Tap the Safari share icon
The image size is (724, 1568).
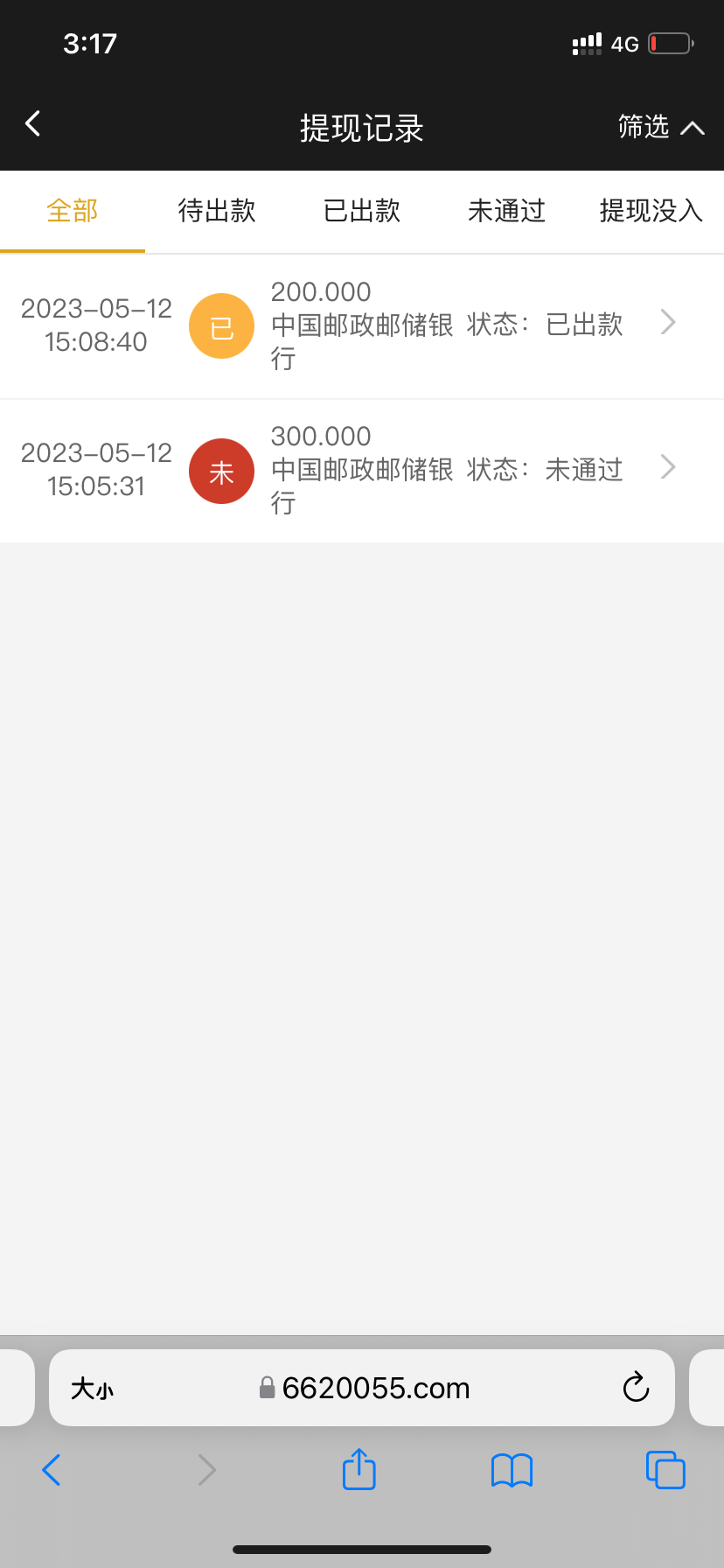click(x=358, y=1469)
